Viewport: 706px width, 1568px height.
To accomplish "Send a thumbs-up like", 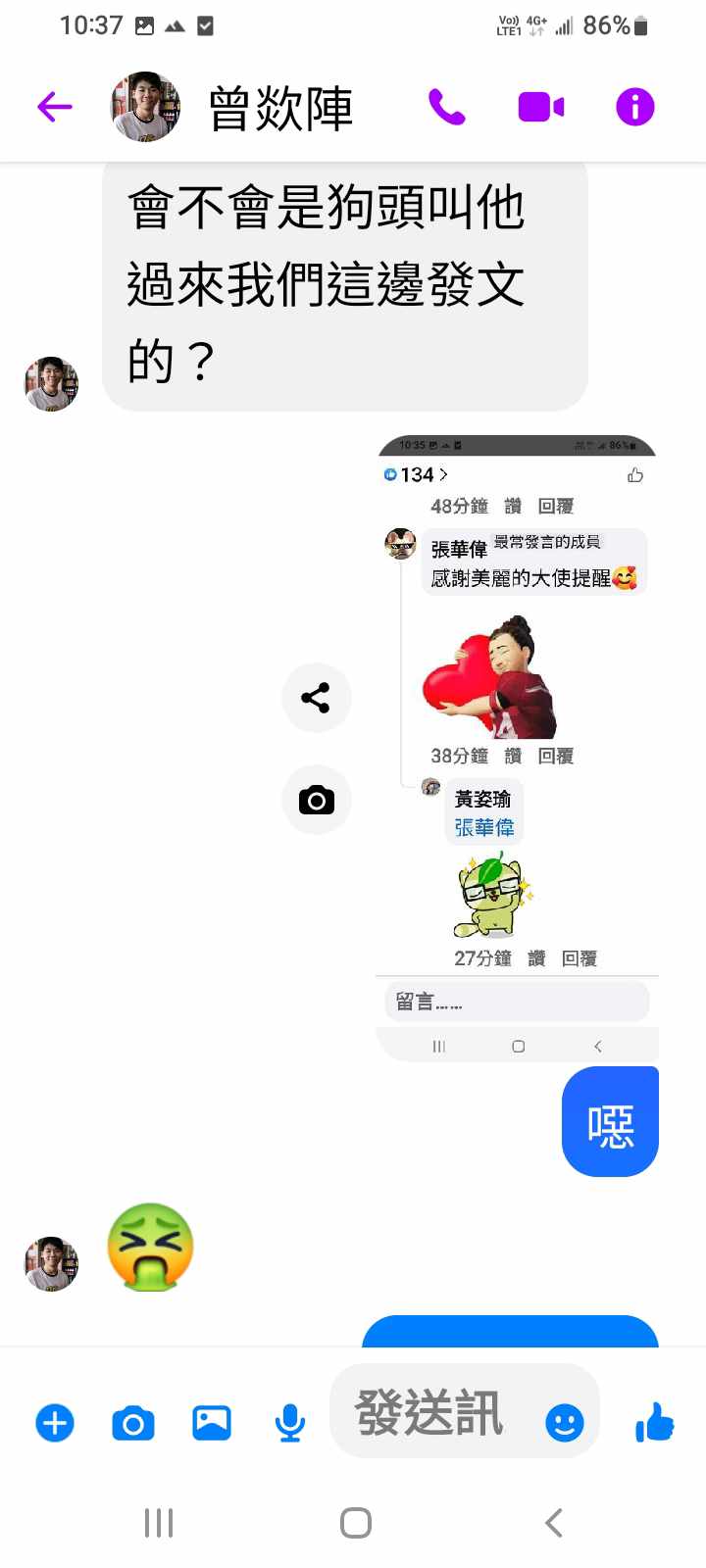I will point(654,1421).
